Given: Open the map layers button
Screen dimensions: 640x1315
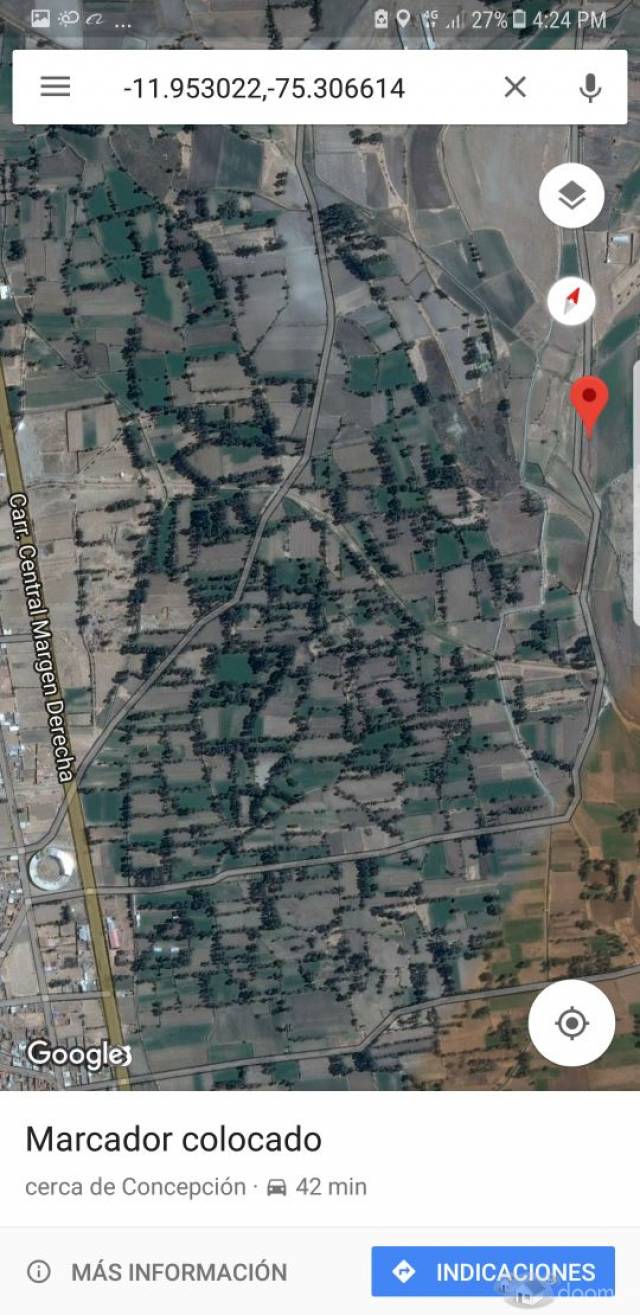Looking at the screenshot, I should [571, 196].
